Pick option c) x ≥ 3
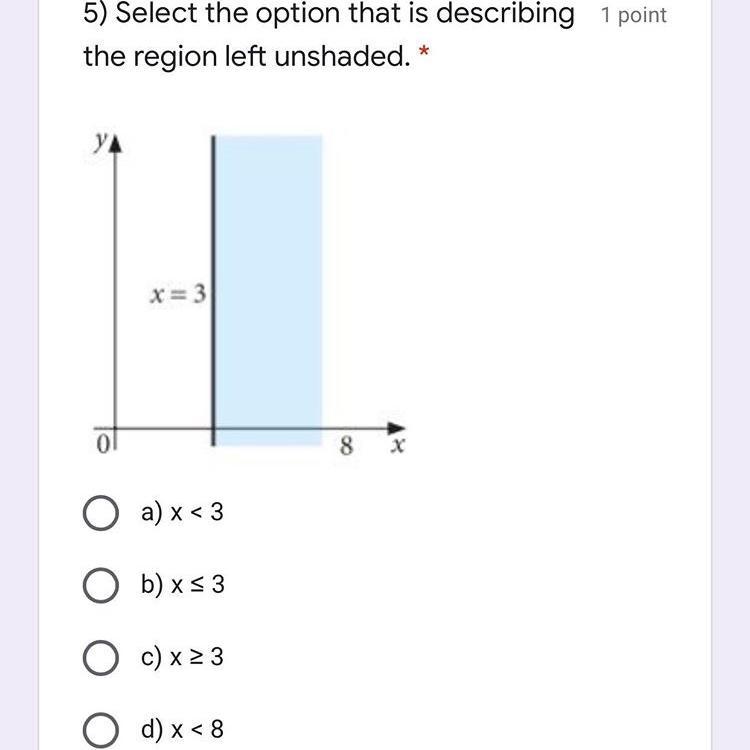750x750 pixels. tap(100, 659)
